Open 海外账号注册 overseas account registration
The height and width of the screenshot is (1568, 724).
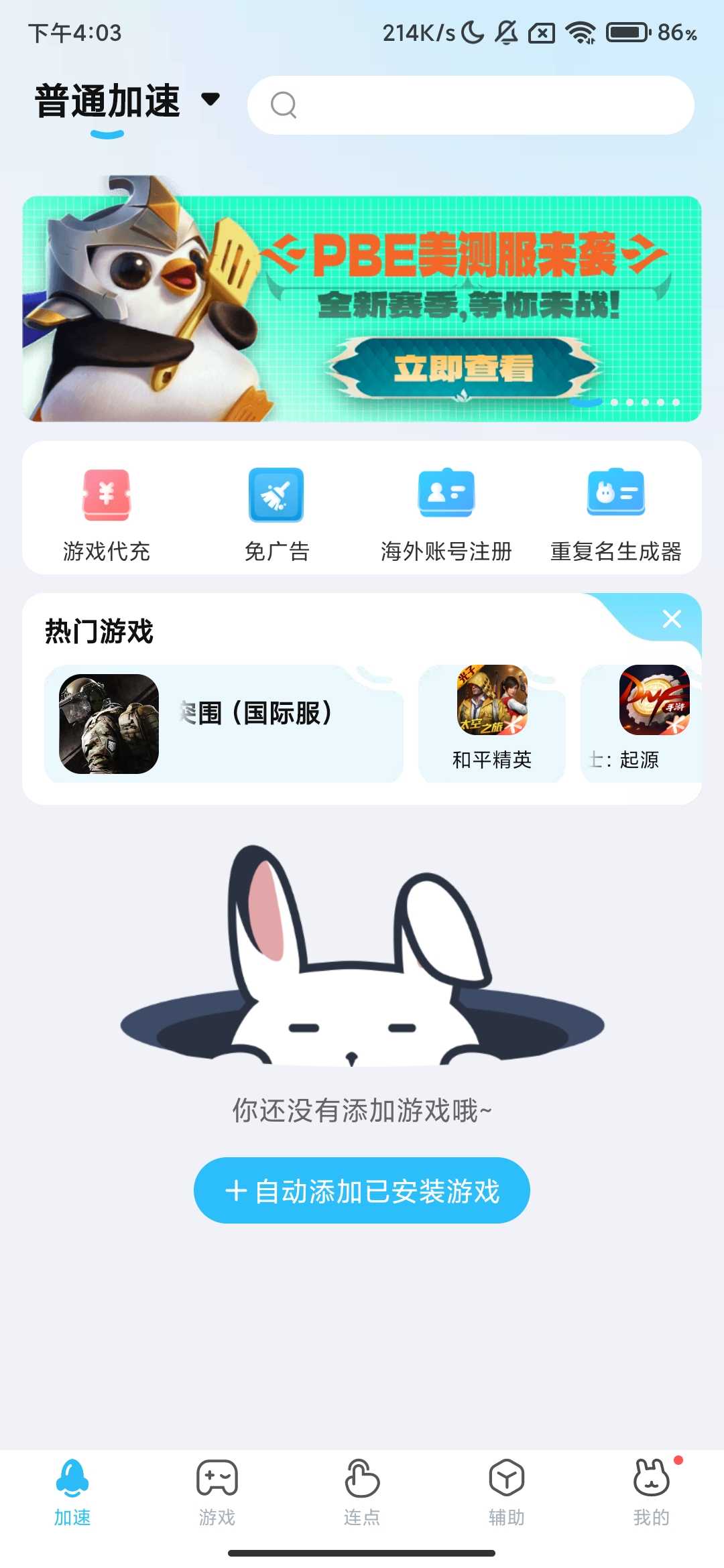click(446, 511)
